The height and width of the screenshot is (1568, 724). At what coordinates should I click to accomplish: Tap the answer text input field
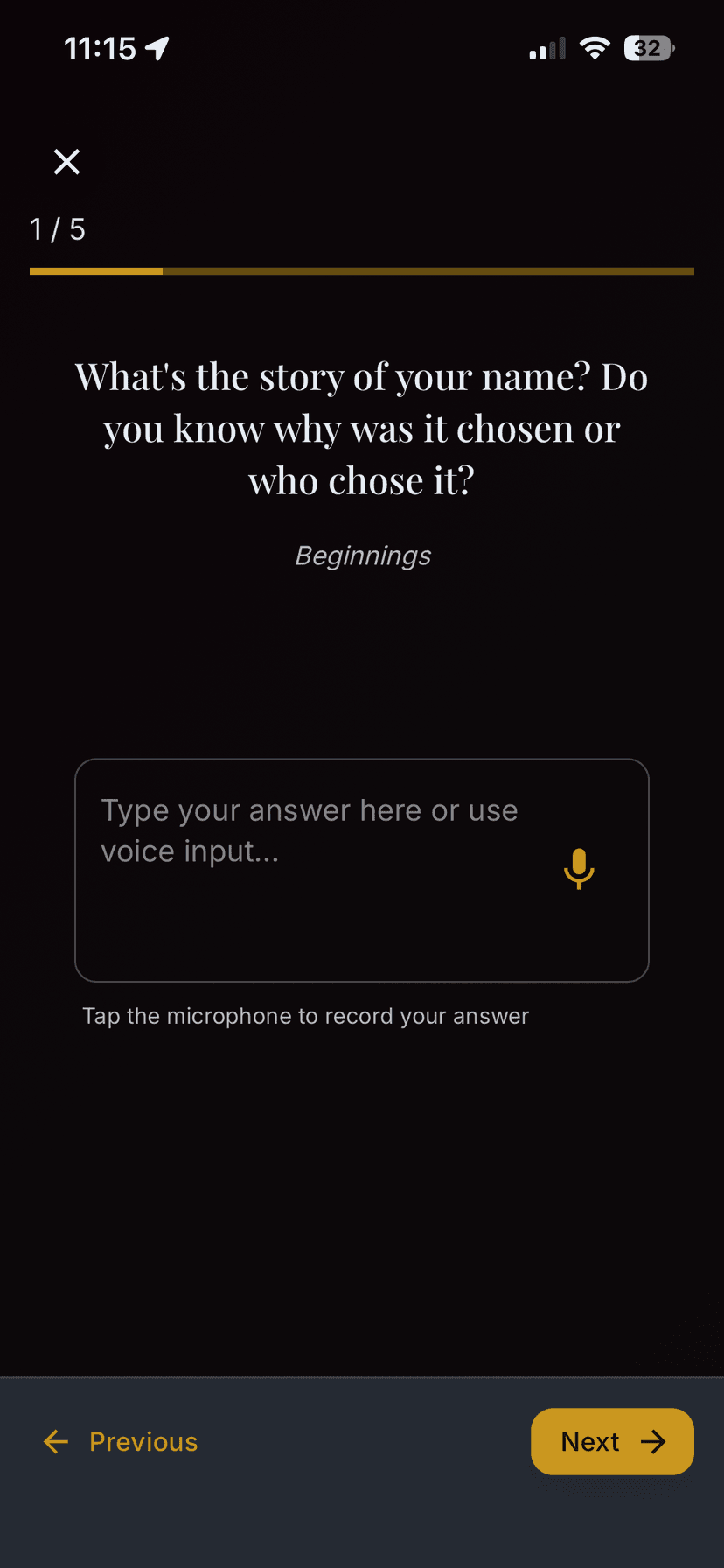click(362, 869)
